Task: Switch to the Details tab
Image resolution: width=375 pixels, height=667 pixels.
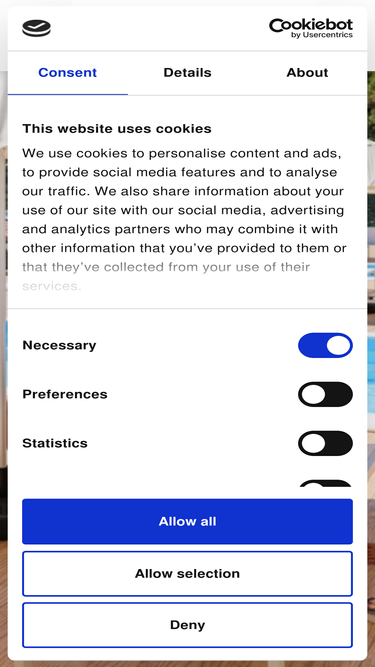Action: click(x=187, y=73)
